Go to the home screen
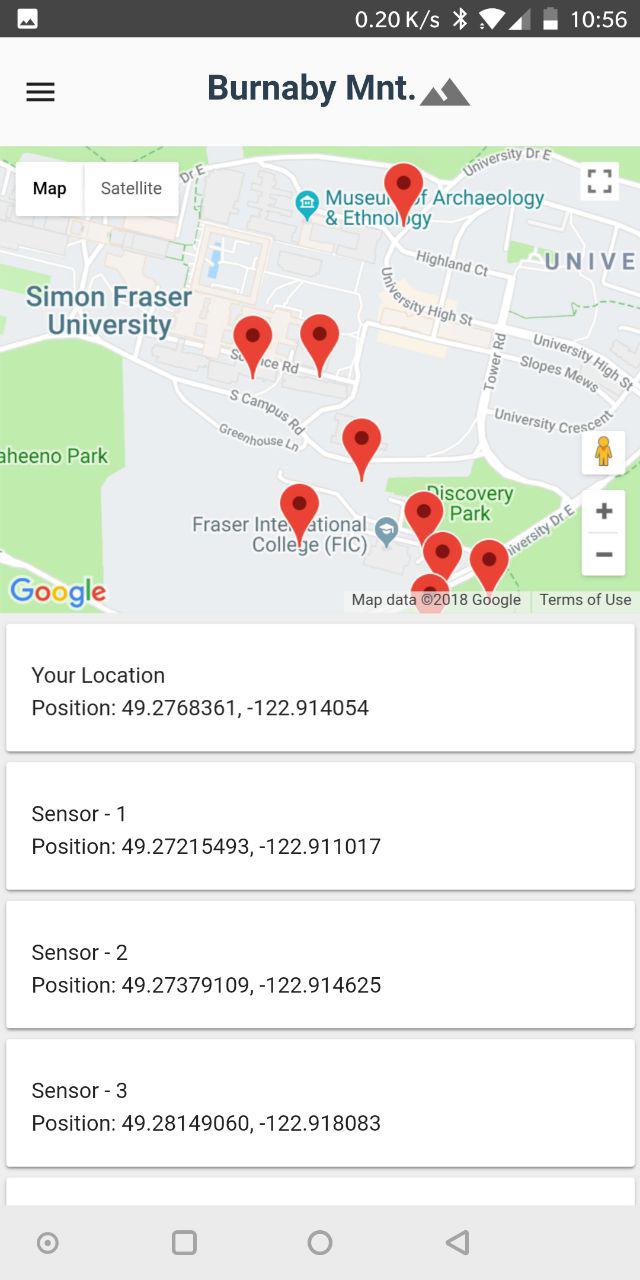Screen dimensions: 640x1280 (x=320, y=1243)
